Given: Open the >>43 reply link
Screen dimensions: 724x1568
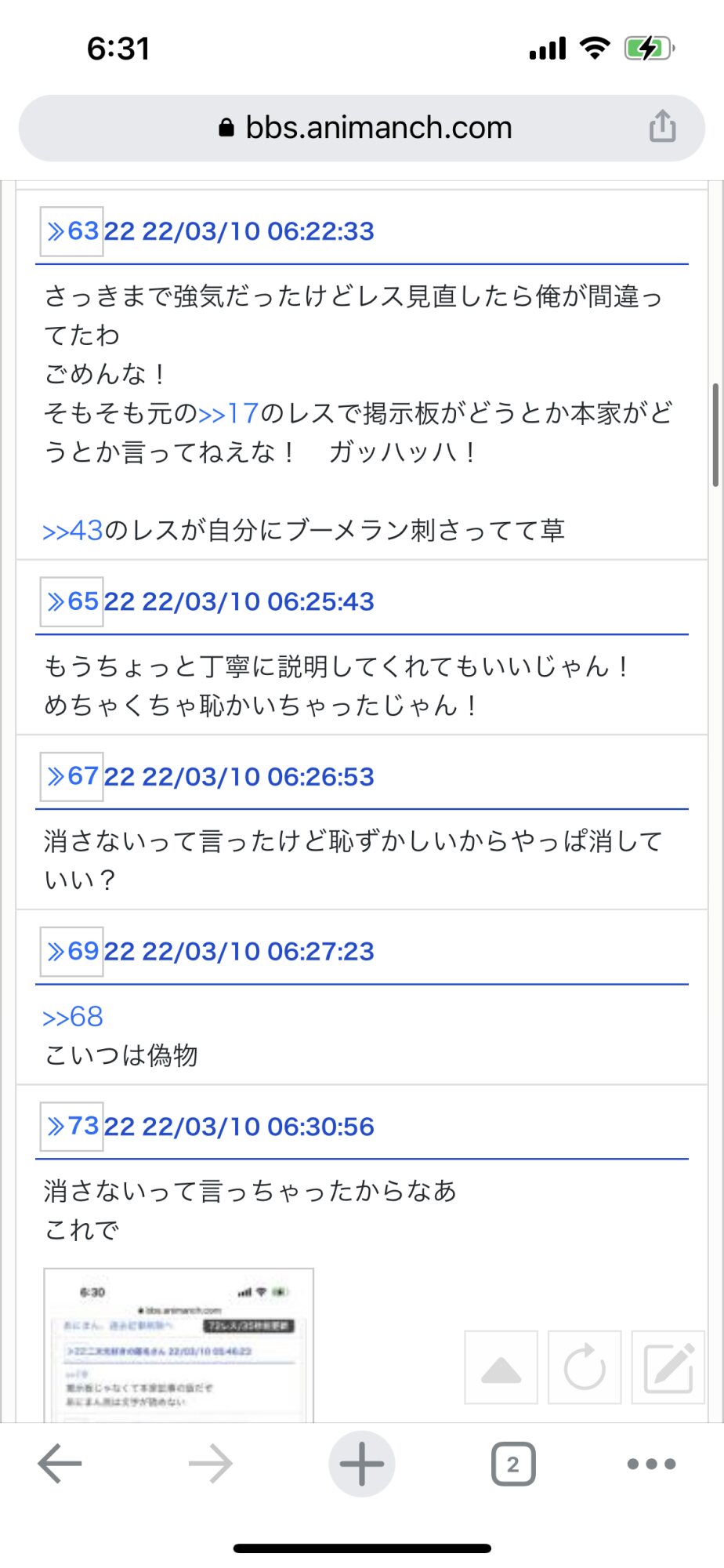Looking at the screenshot, I should 73,531.
